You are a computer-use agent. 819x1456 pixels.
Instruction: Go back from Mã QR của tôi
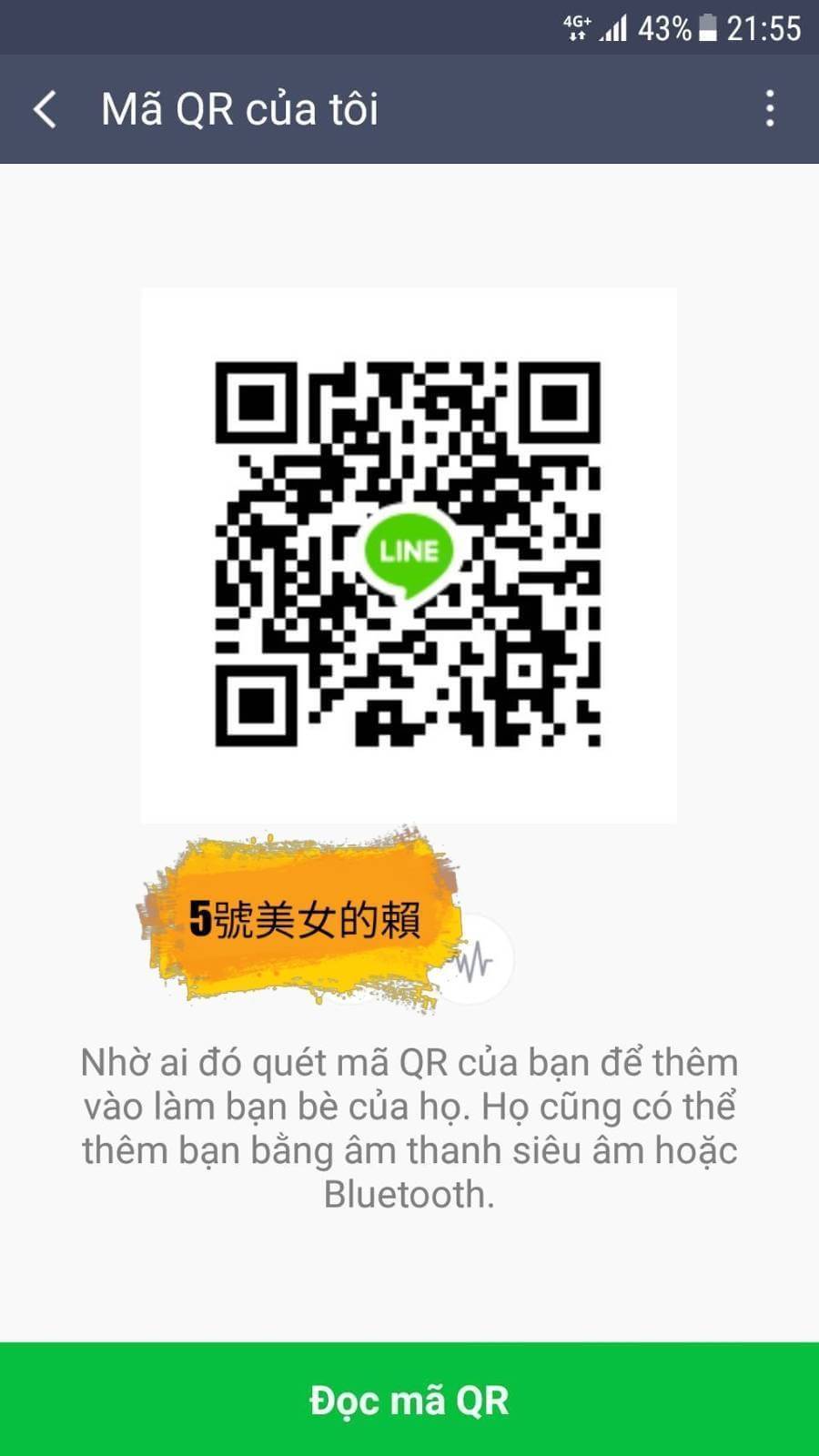click(x=45, y=109)
